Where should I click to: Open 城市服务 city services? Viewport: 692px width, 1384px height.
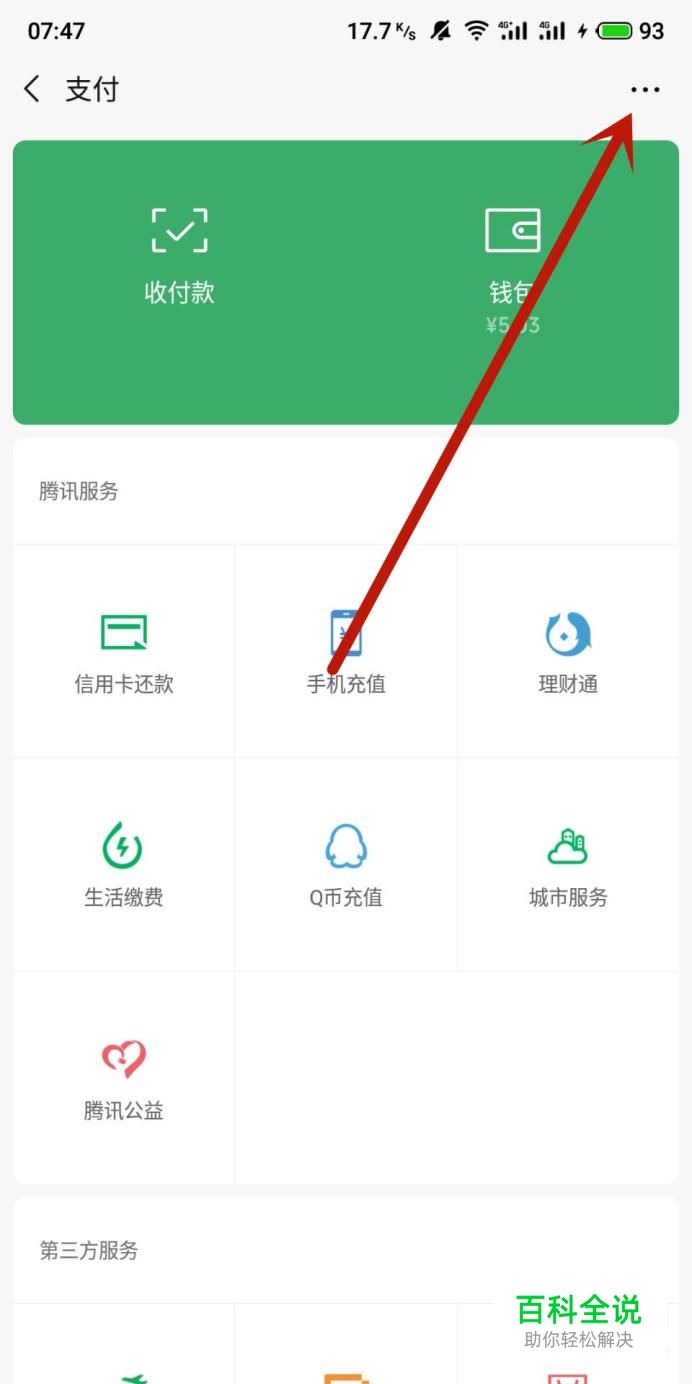click(x=568, y=865)
